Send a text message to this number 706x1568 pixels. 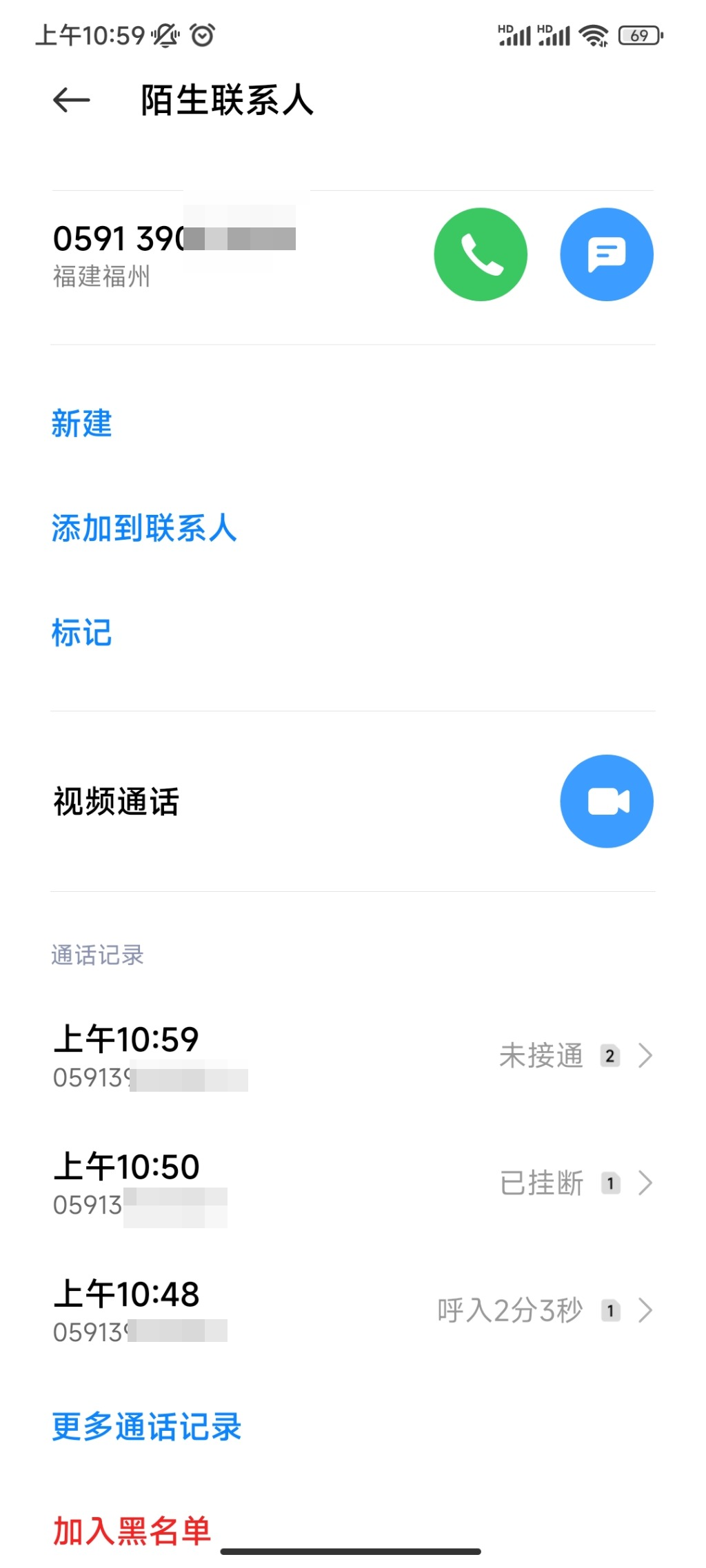[607, 254]
